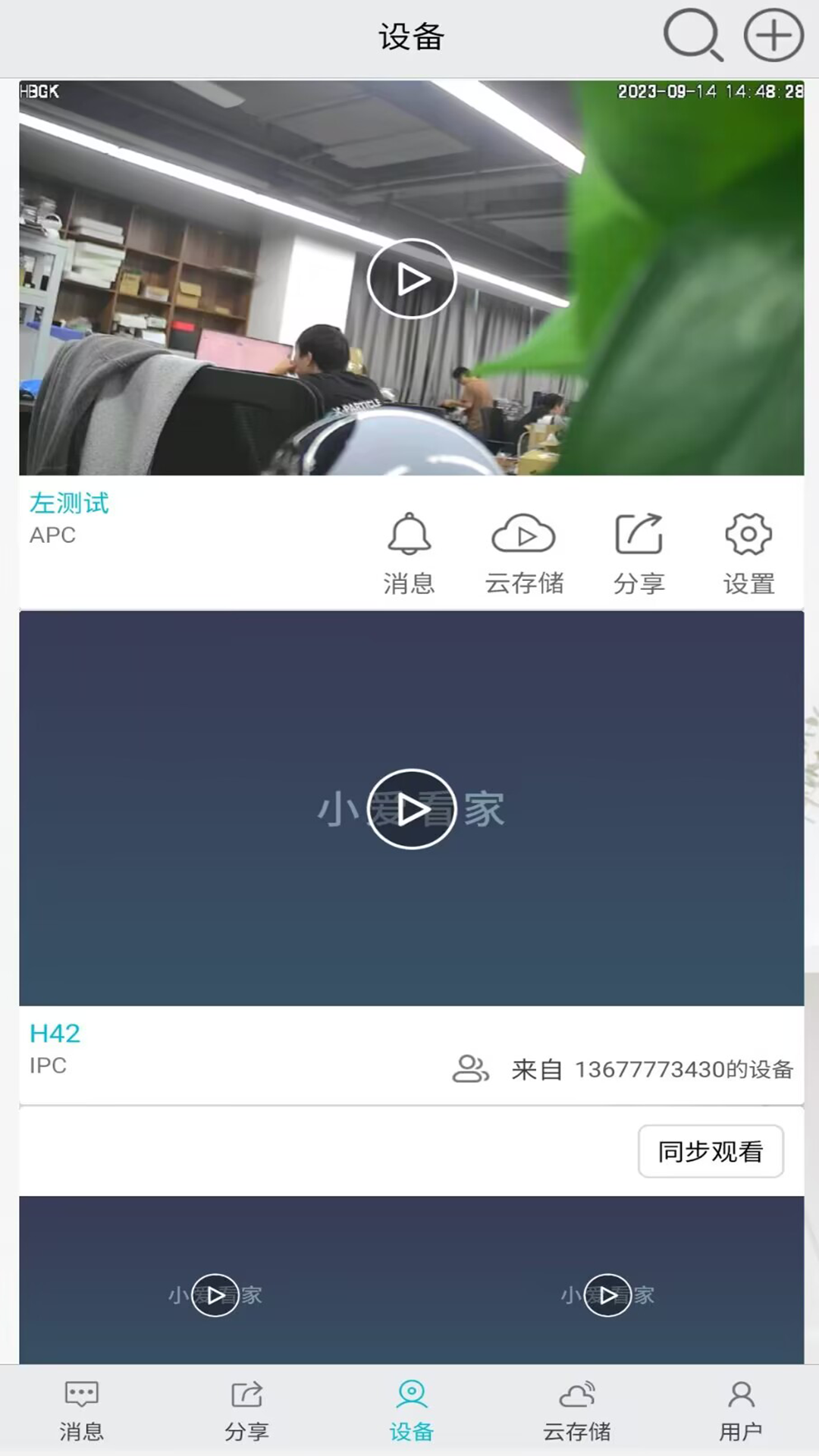Play the H42 camera preview
Screen dimensions: 819x1456
[412, 808]
